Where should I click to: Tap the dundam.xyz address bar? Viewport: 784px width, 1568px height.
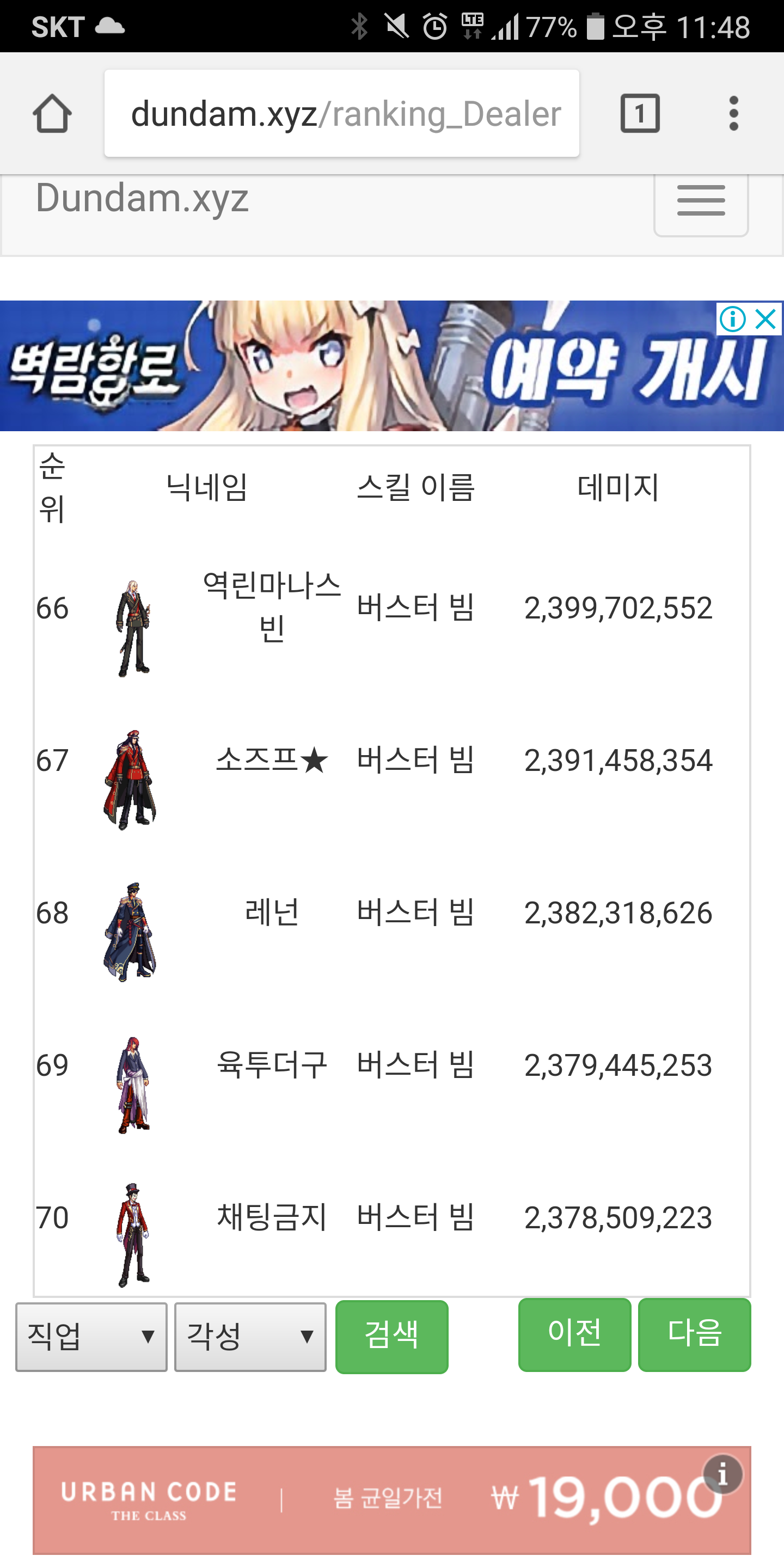(341, 114)
